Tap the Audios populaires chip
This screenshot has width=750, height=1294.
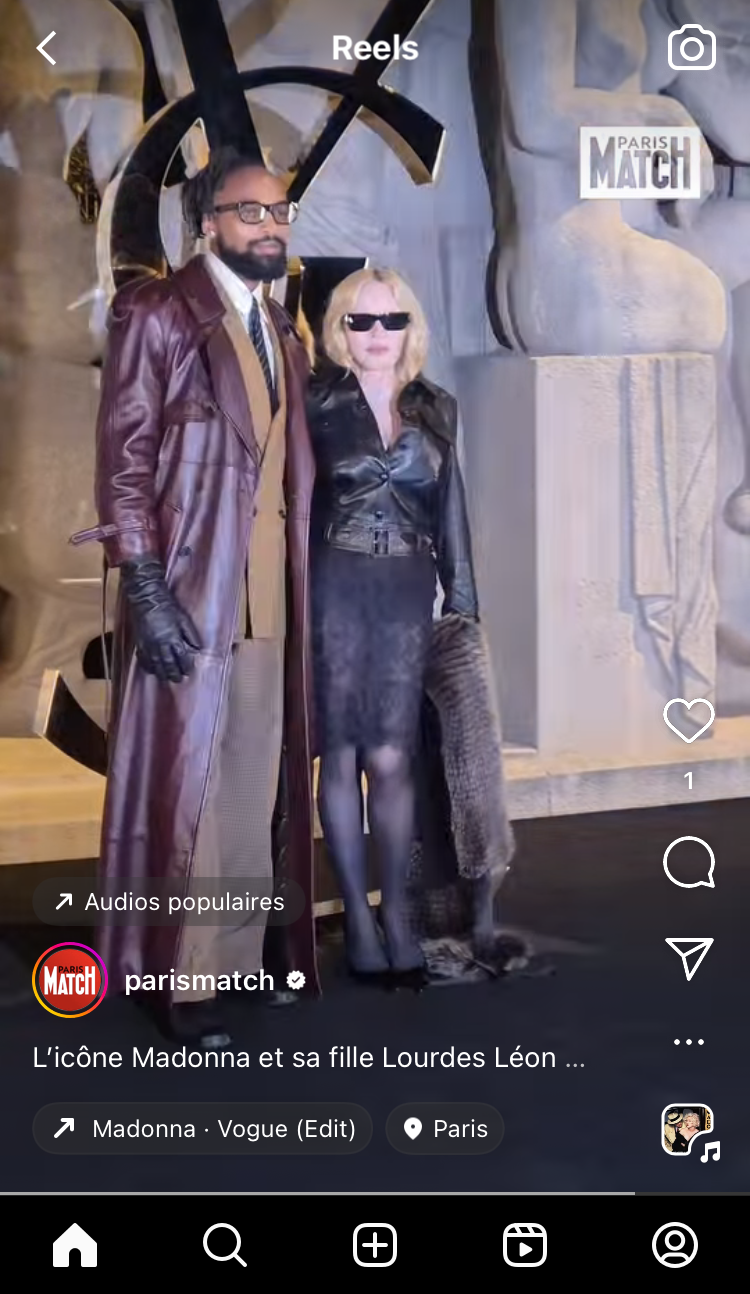coord(168,902)
